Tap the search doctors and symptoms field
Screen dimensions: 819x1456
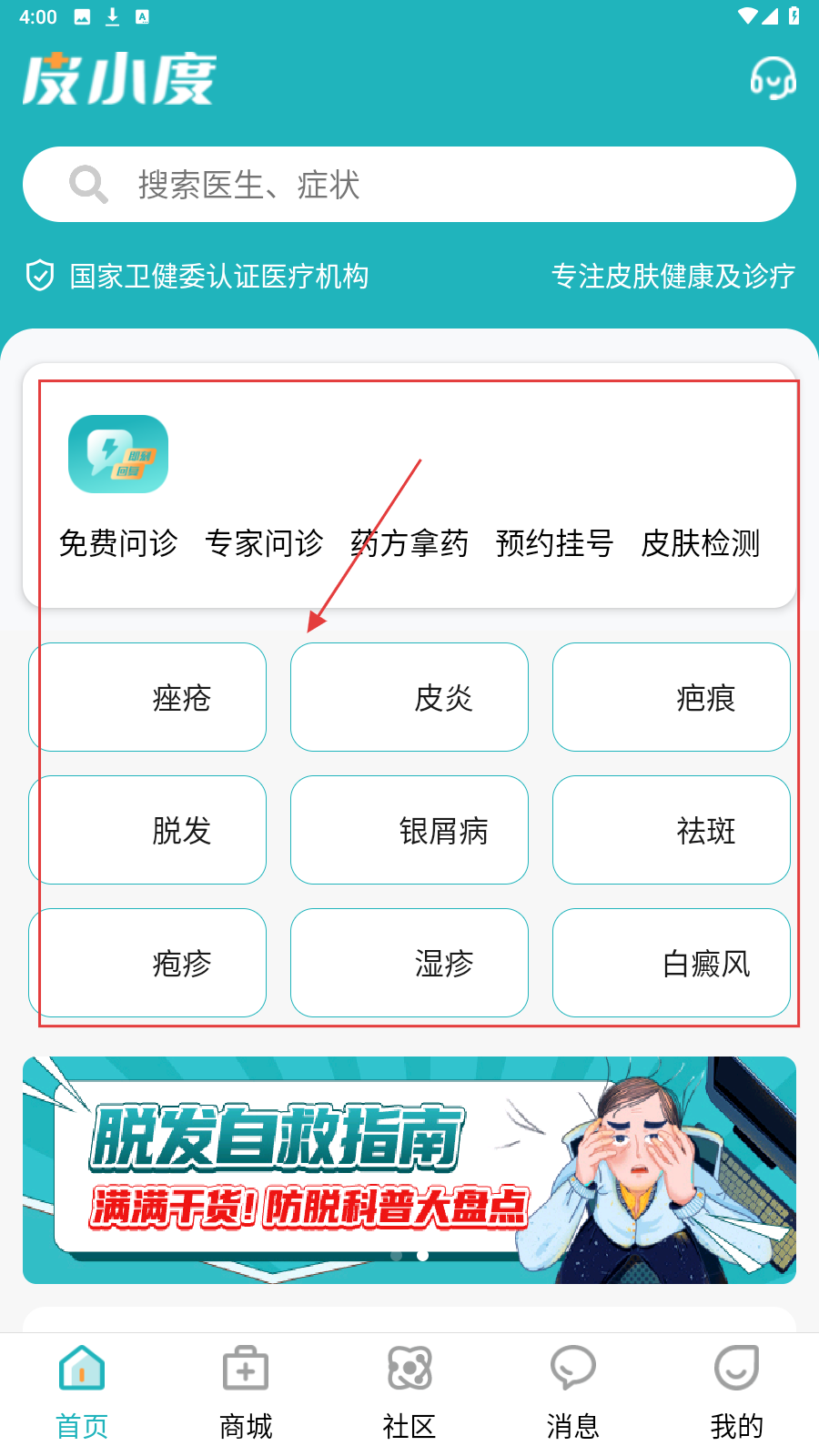pyautogui.click(x=409, y=185)
